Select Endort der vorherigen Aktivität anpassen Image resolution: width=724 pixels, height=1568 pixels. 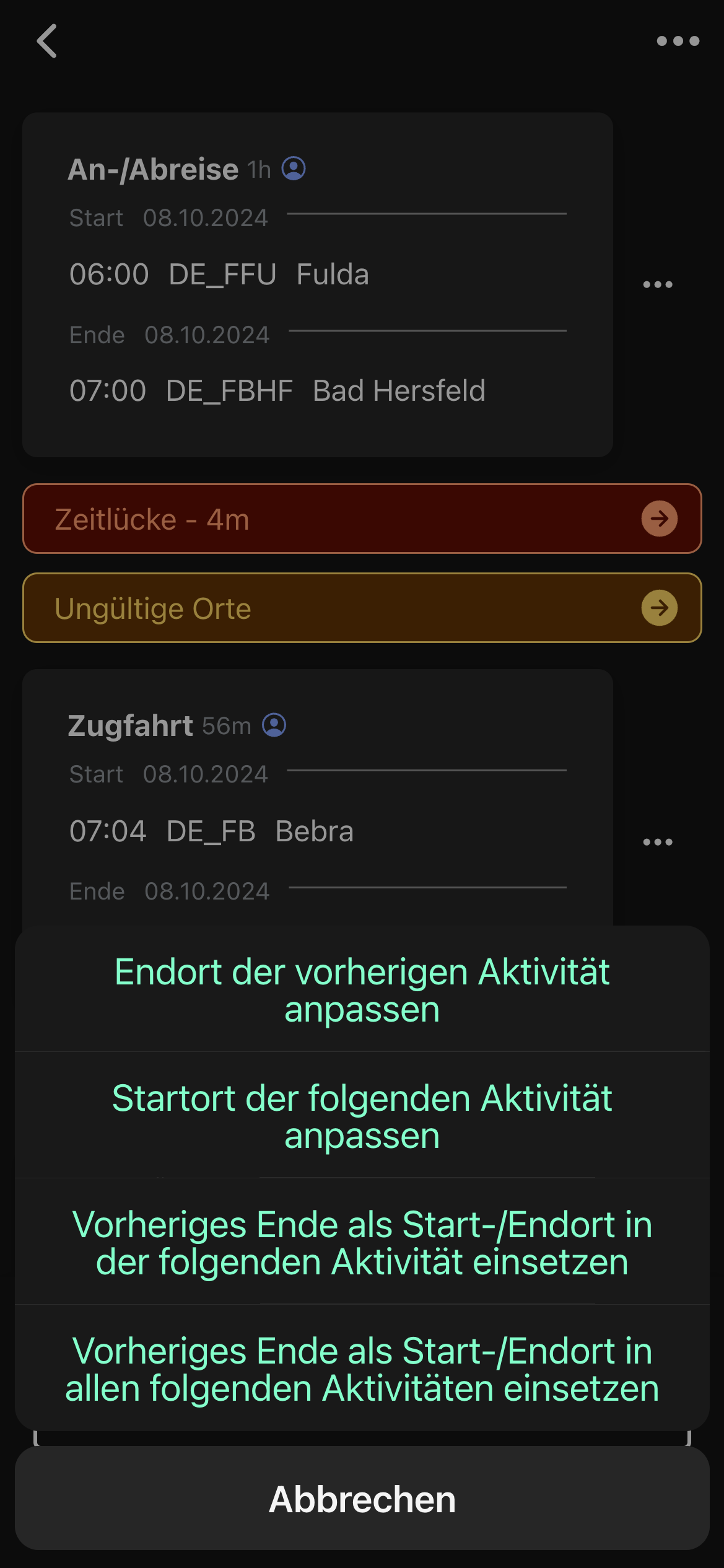(362, 989)
